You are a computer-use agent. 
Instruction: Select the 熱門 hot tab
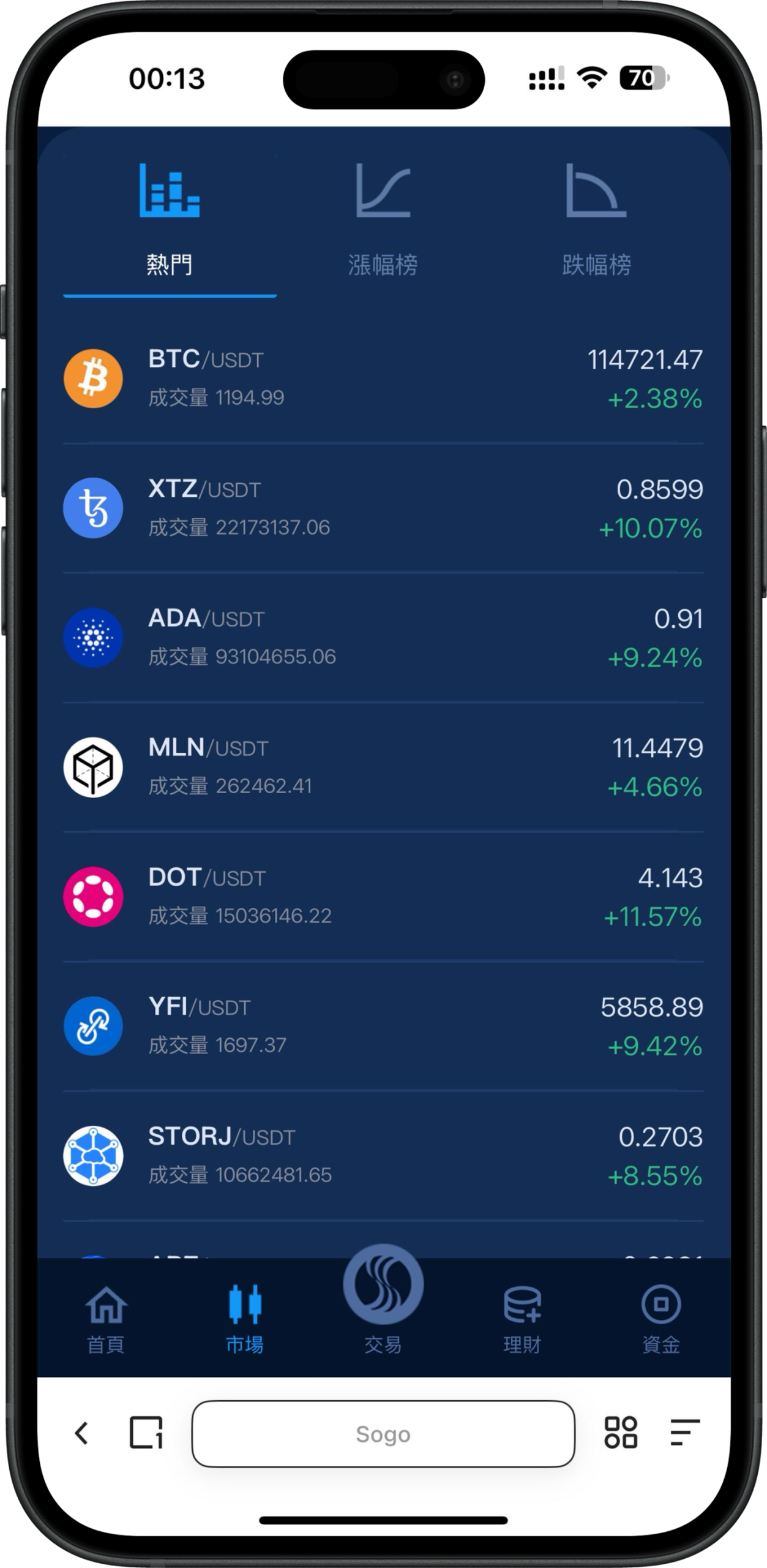pos(170,221)
